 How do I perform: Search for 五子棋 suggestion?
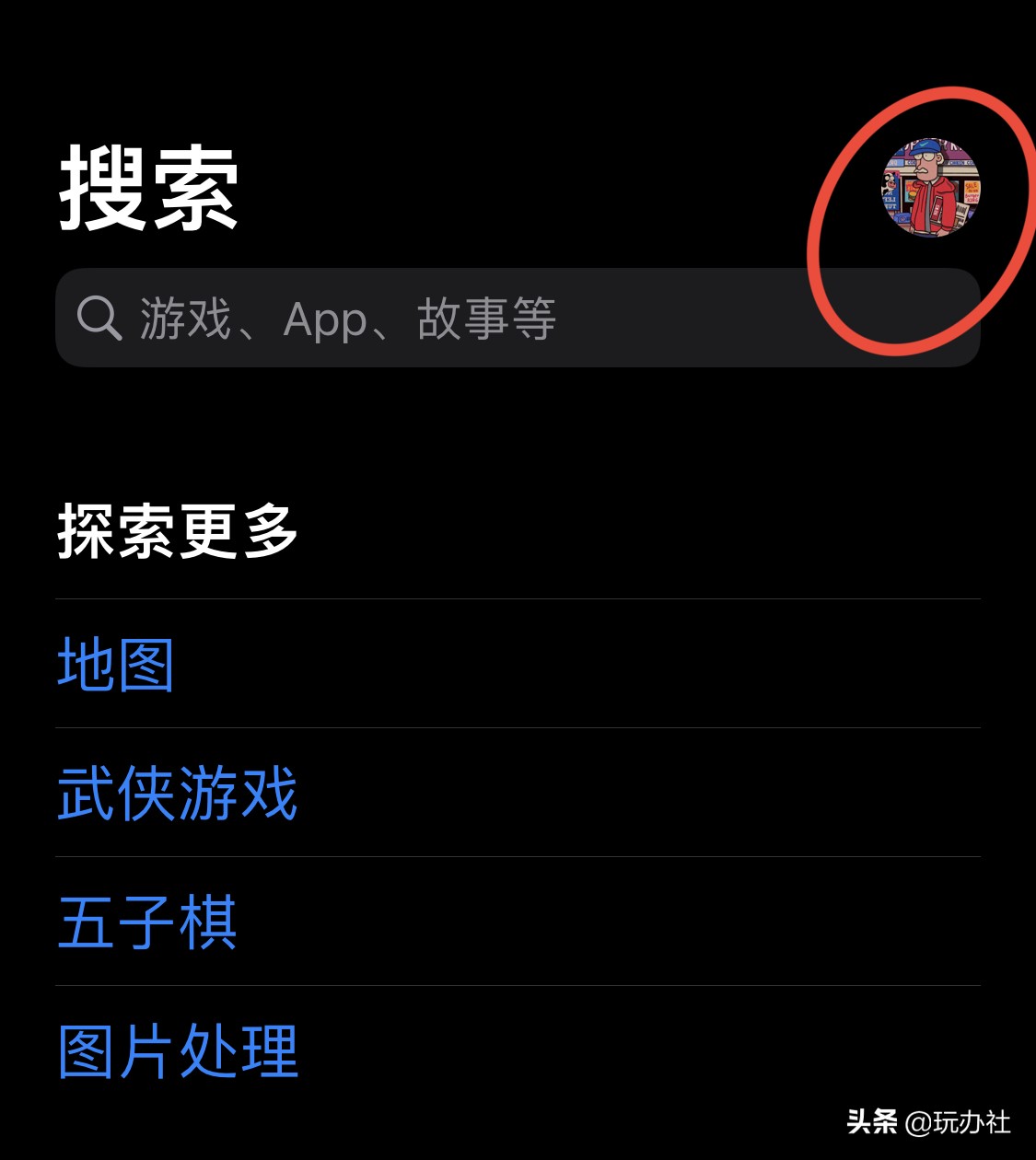[147, 922]
